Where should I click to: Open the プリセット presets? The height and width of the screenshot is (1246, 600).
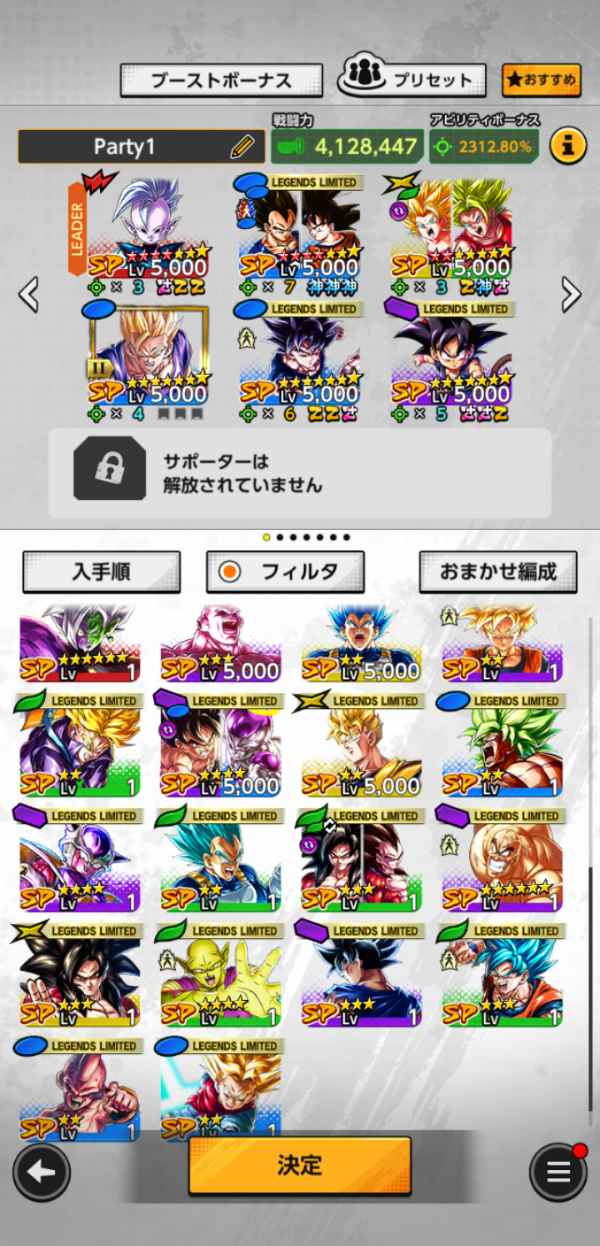tap(411, 79)
